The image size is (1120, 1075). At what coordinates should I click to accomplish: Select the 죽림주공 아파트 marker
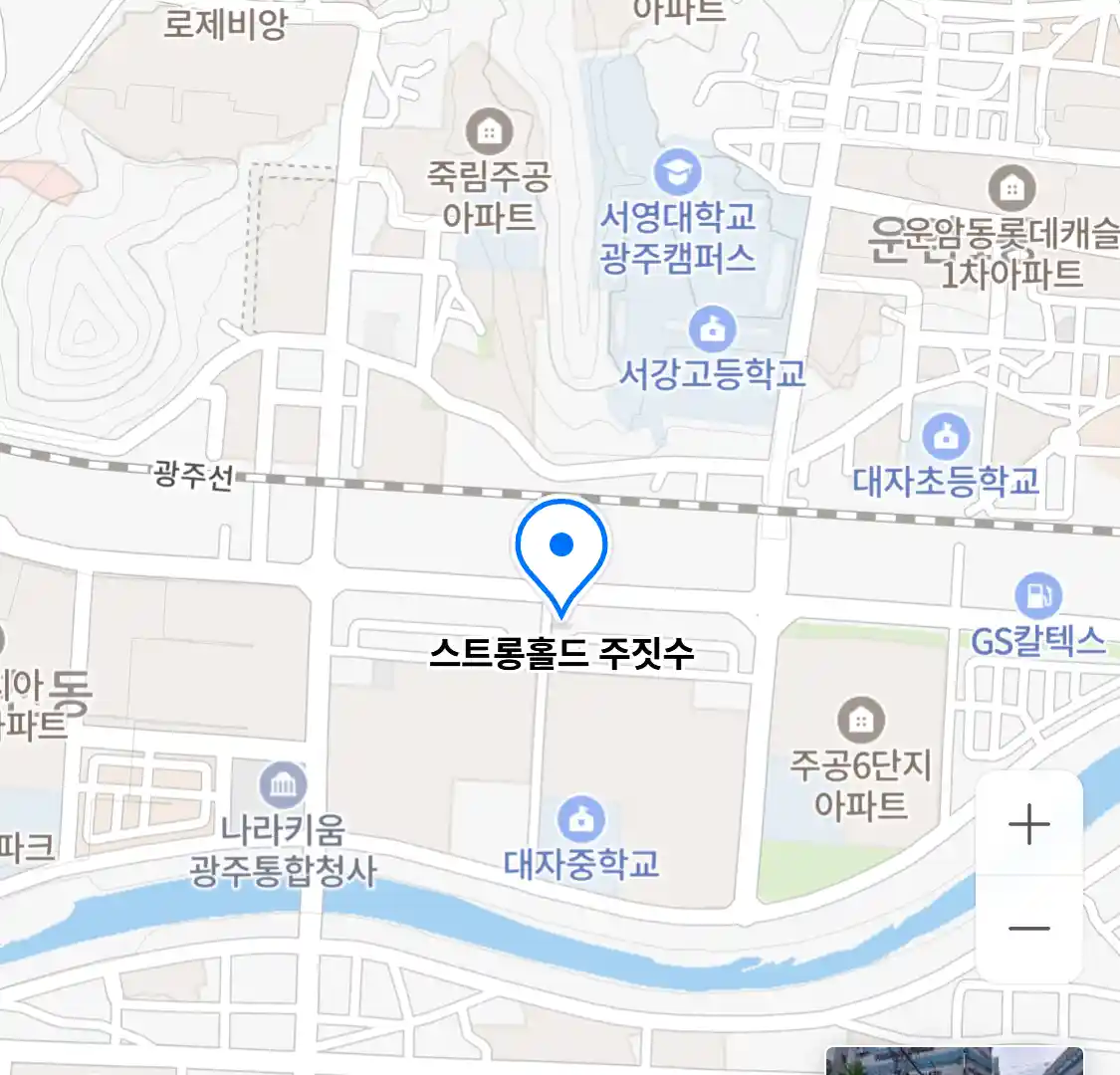pyautogui.click(x=489, y=131)
